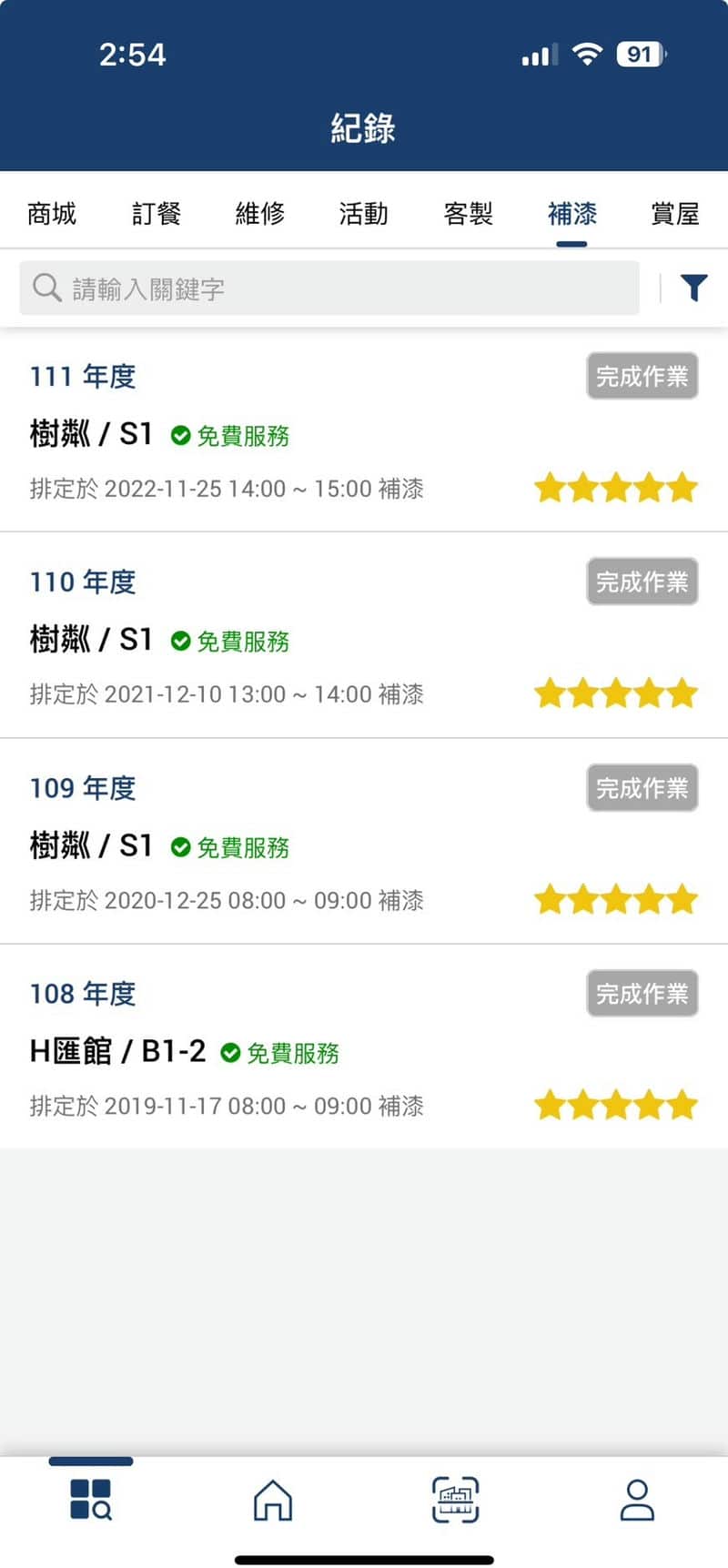Open the 維修 records tab
This screenshot has height=1568, width=728.
(x=259, y=214)
